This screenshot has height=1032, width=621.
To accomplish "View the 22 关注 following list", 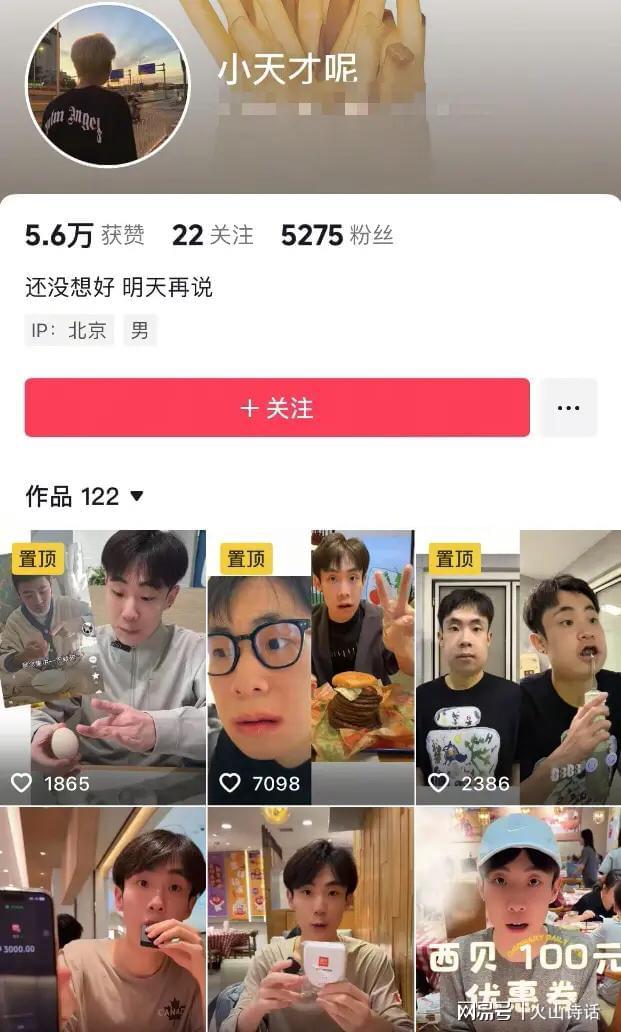I will [x=212, y=235].
